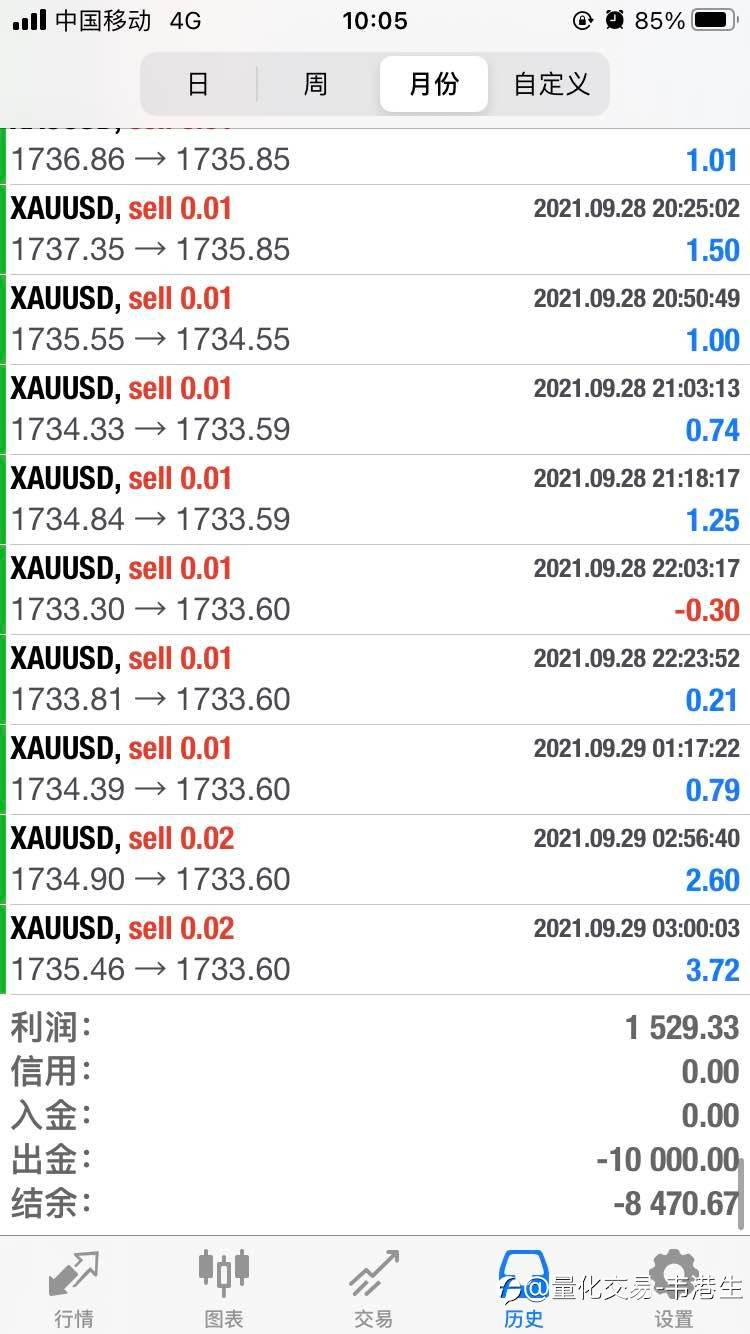The height and width of the screenshot is (1334, 750).
Task: Open the 自定义 custom period
Action: [x=551, y=84]
